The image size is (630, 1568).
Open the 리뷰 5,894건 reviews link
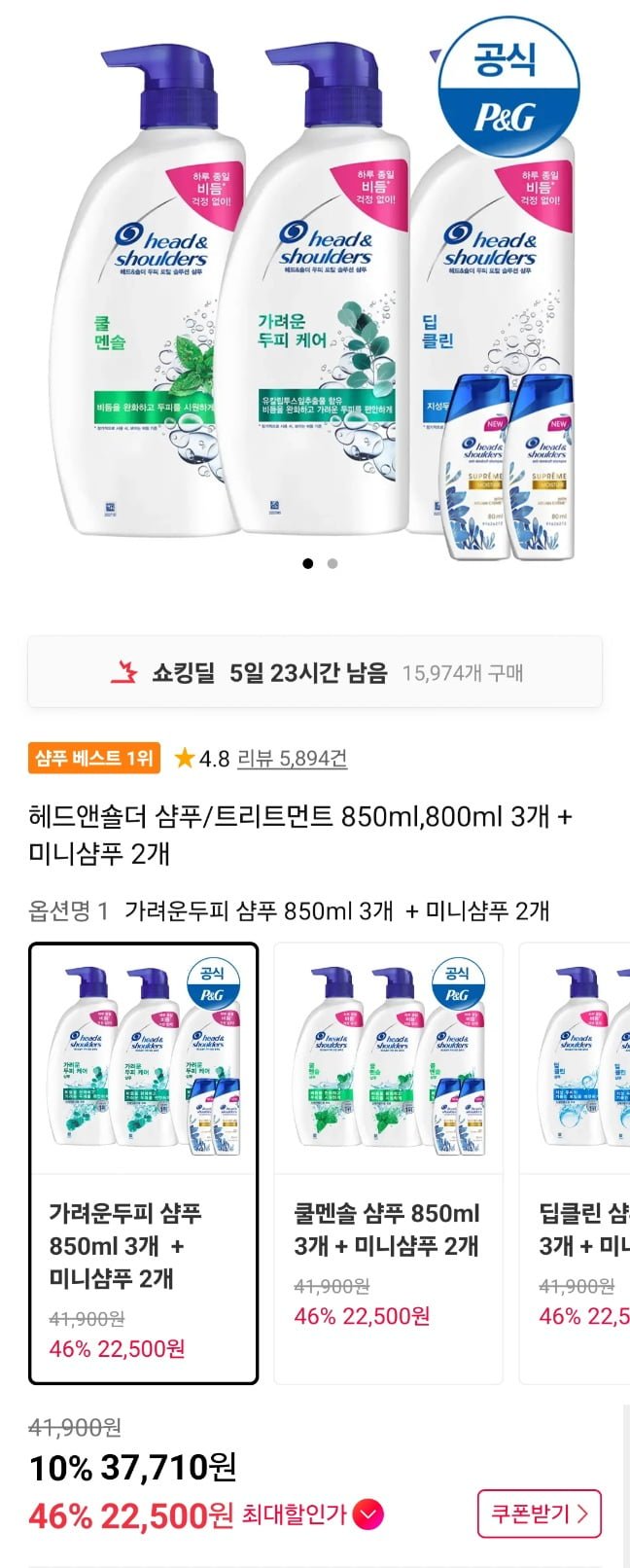coord(292,759)
